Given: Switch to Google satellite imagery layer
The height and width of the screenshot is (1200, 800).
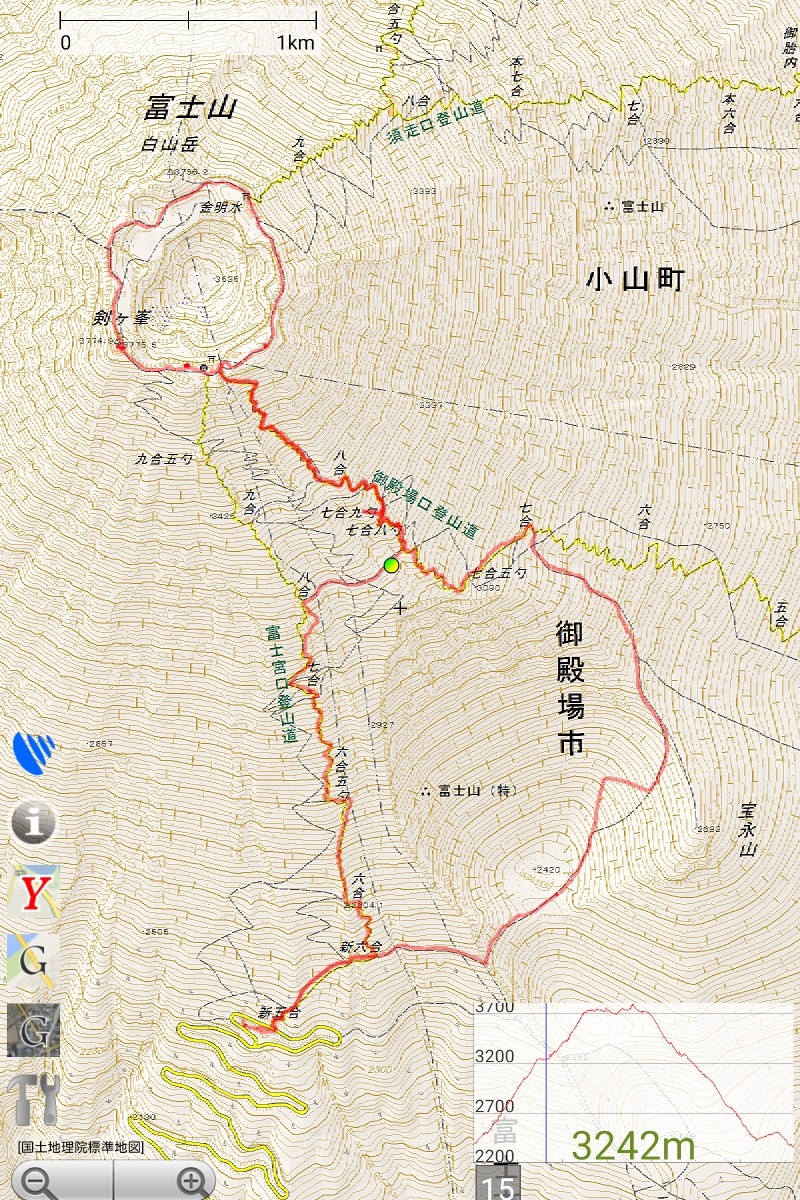Looking at the screenshot, I should pos(33,1030).
